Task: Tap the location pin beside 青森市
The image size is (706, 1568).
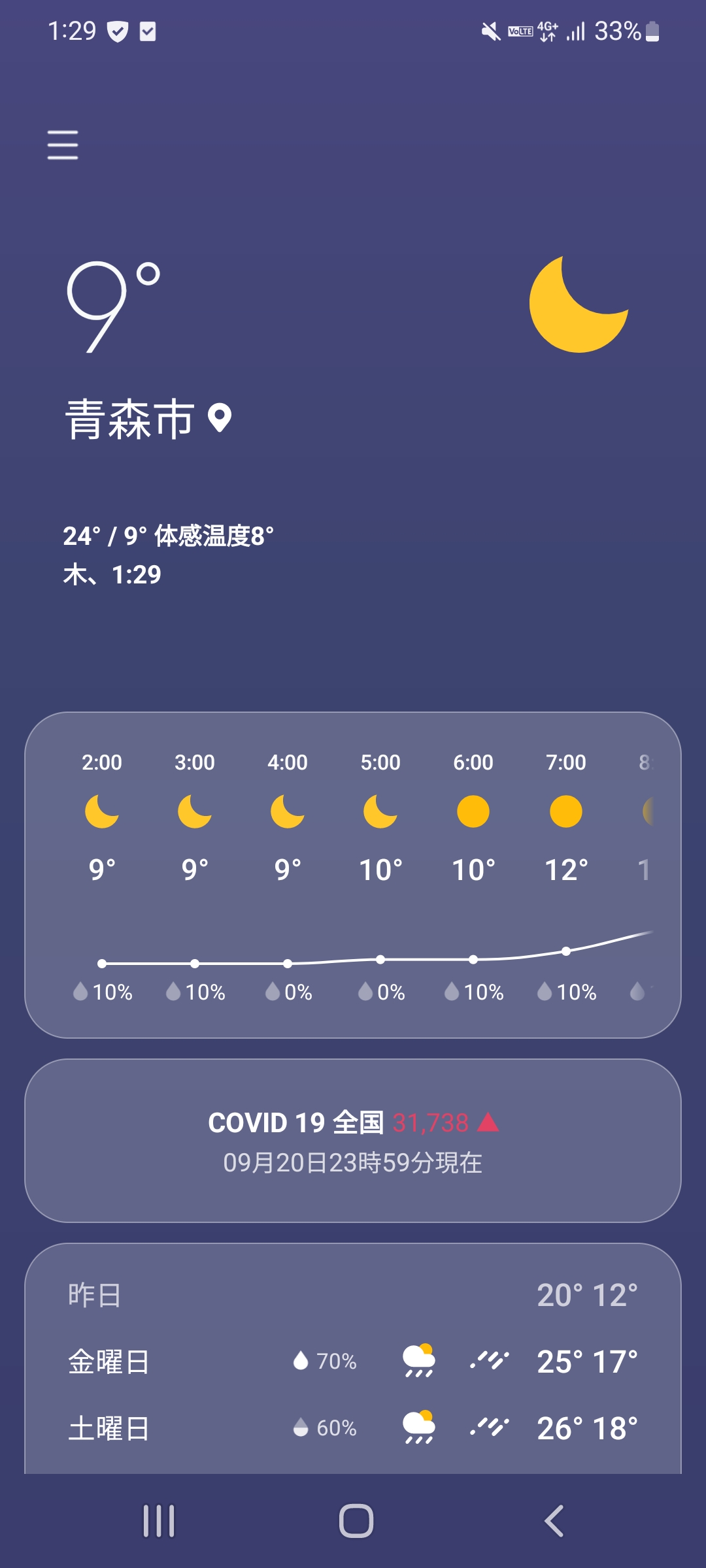Action: (220, 417)
